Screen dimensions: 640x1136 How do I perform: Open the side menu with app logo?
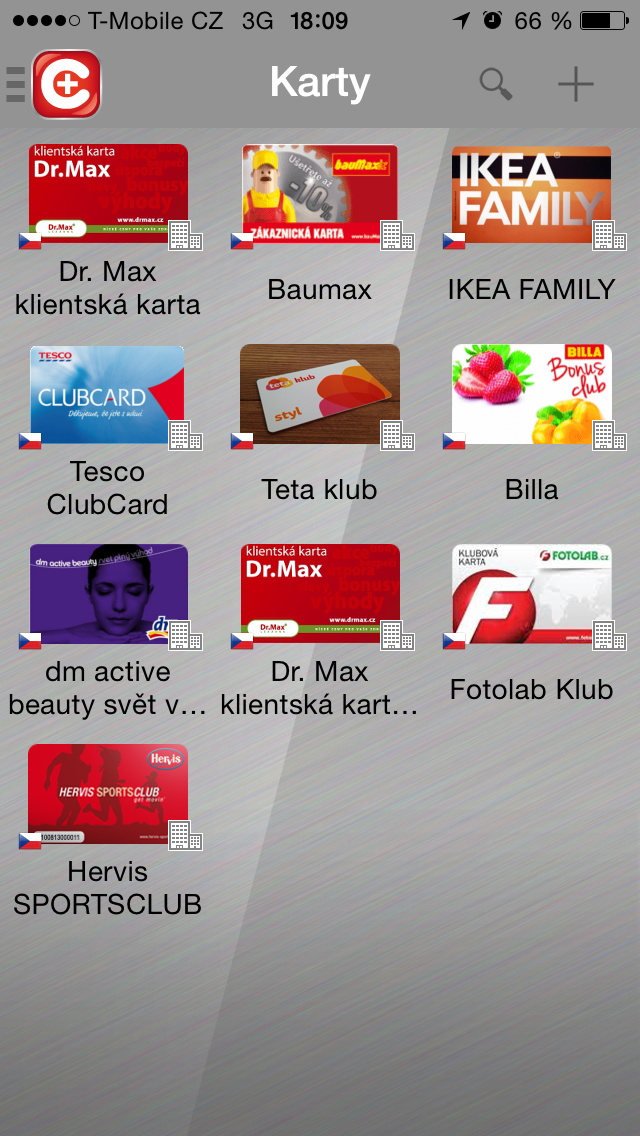[x=56, y=84]
